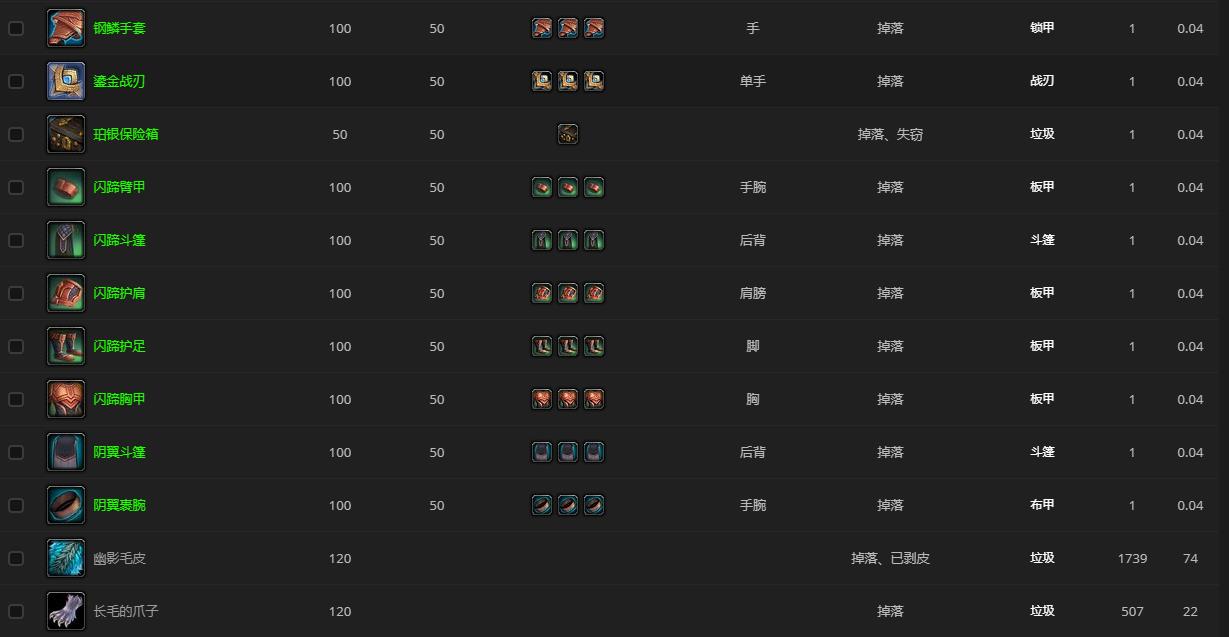Tick the checkbox for 钢鳞手套
Image resolution: width=1229 pixels, height=637 pixels.
click(x=16, y=28)
